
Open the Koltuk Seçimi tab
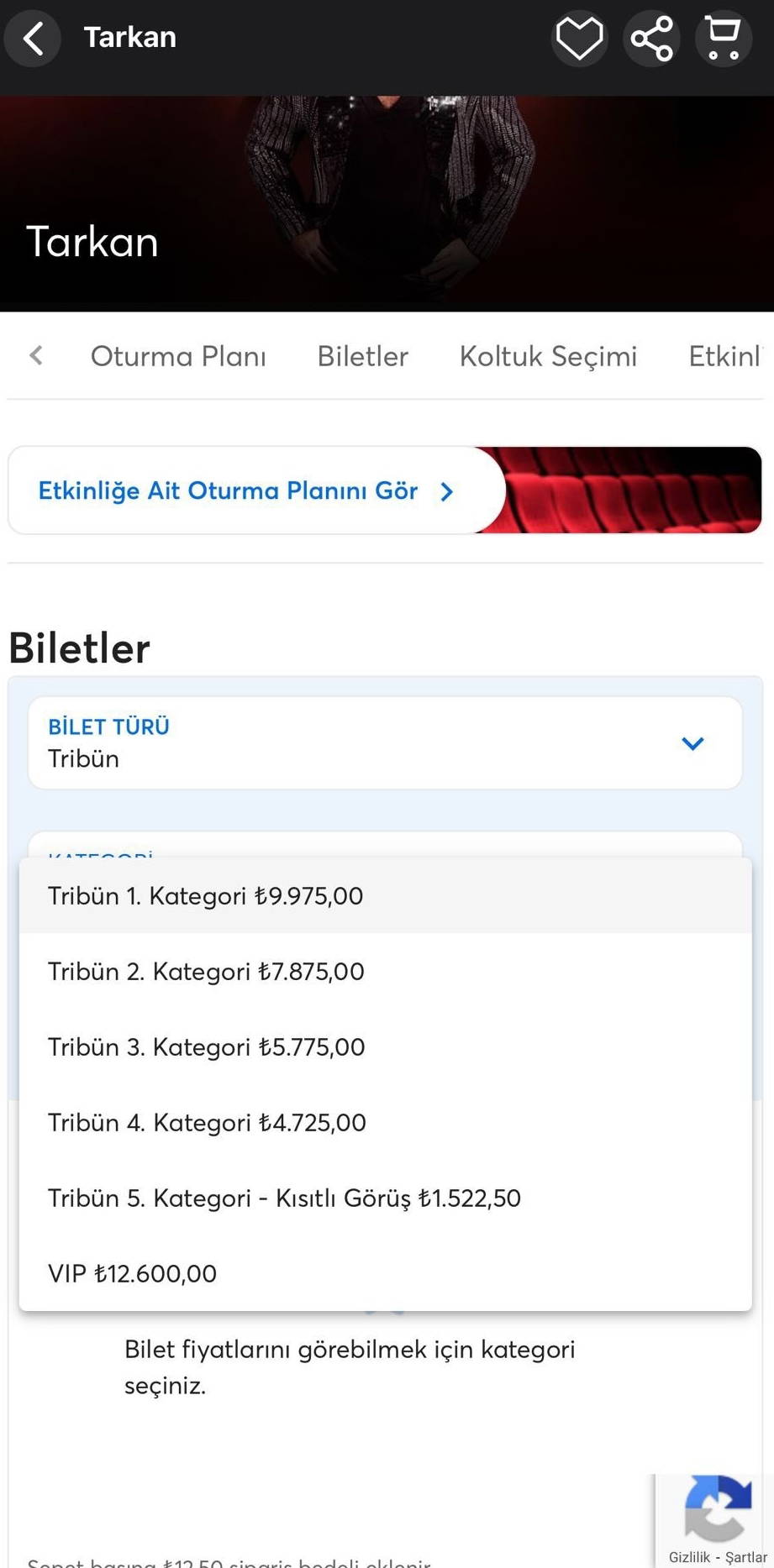pyautogui.click(x=548, y=356)
